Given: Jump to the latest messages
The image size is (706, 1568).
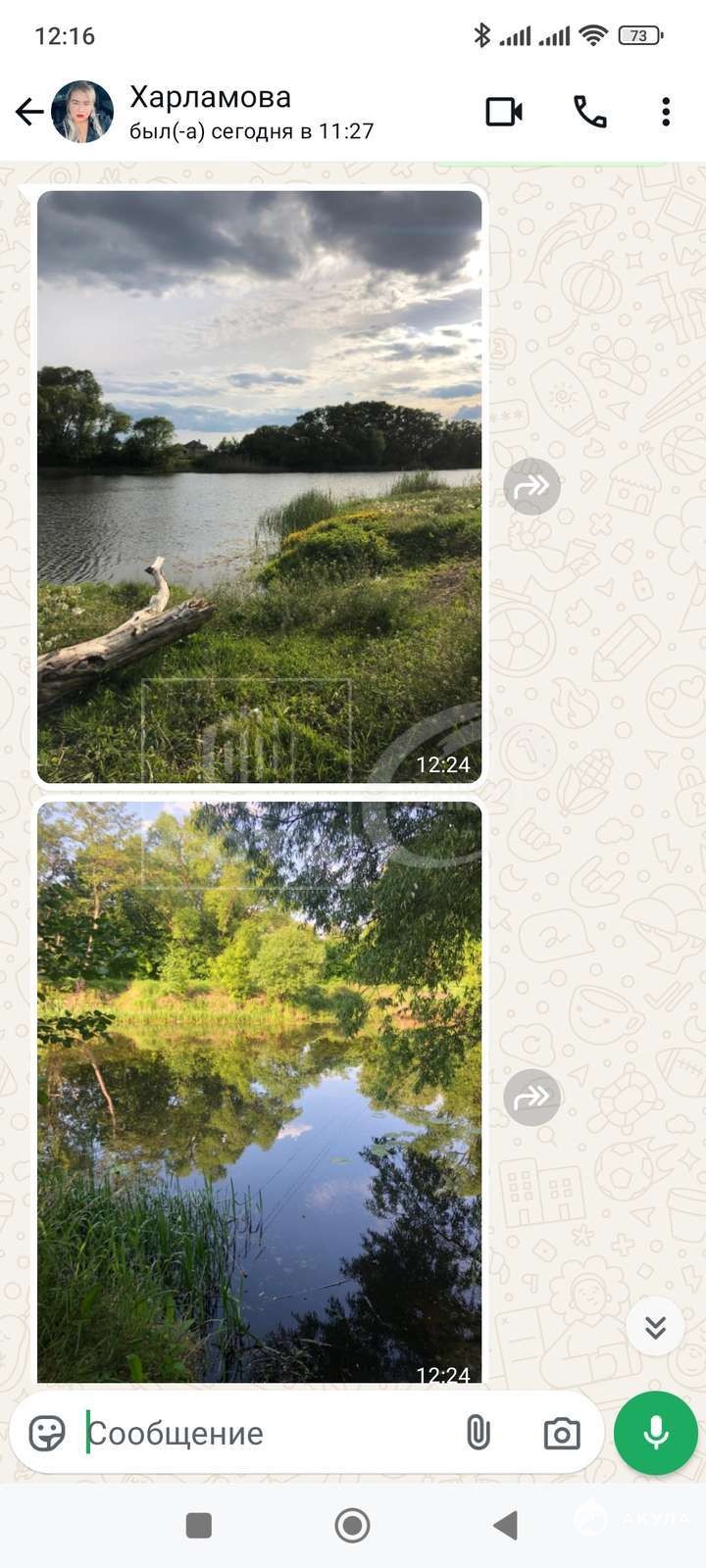Looking at the screenshot, I should pos(655,1327).
